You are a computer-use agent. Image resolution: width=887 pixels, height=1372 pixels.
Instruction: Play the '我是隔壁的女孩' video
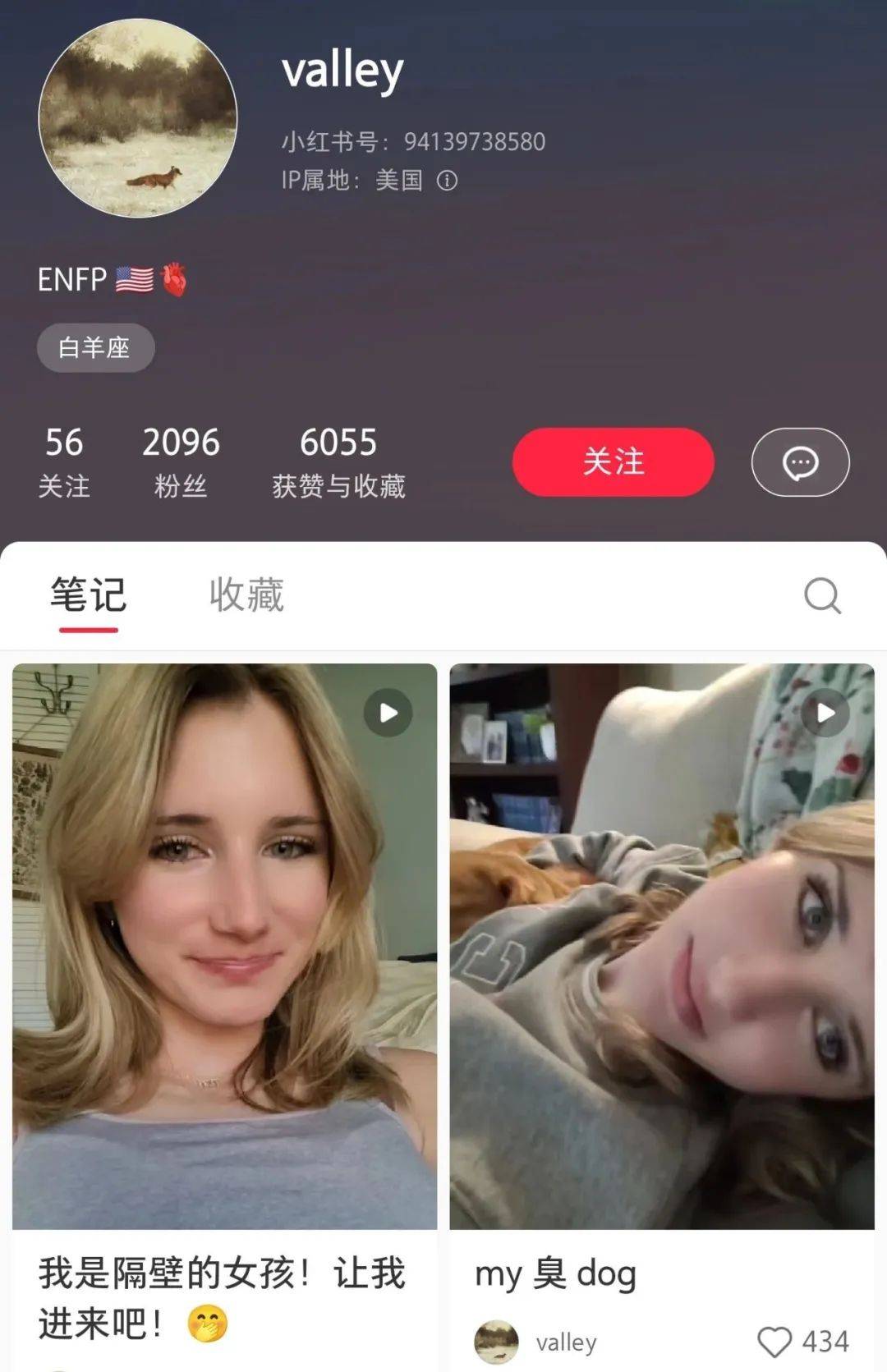(387, 713)
